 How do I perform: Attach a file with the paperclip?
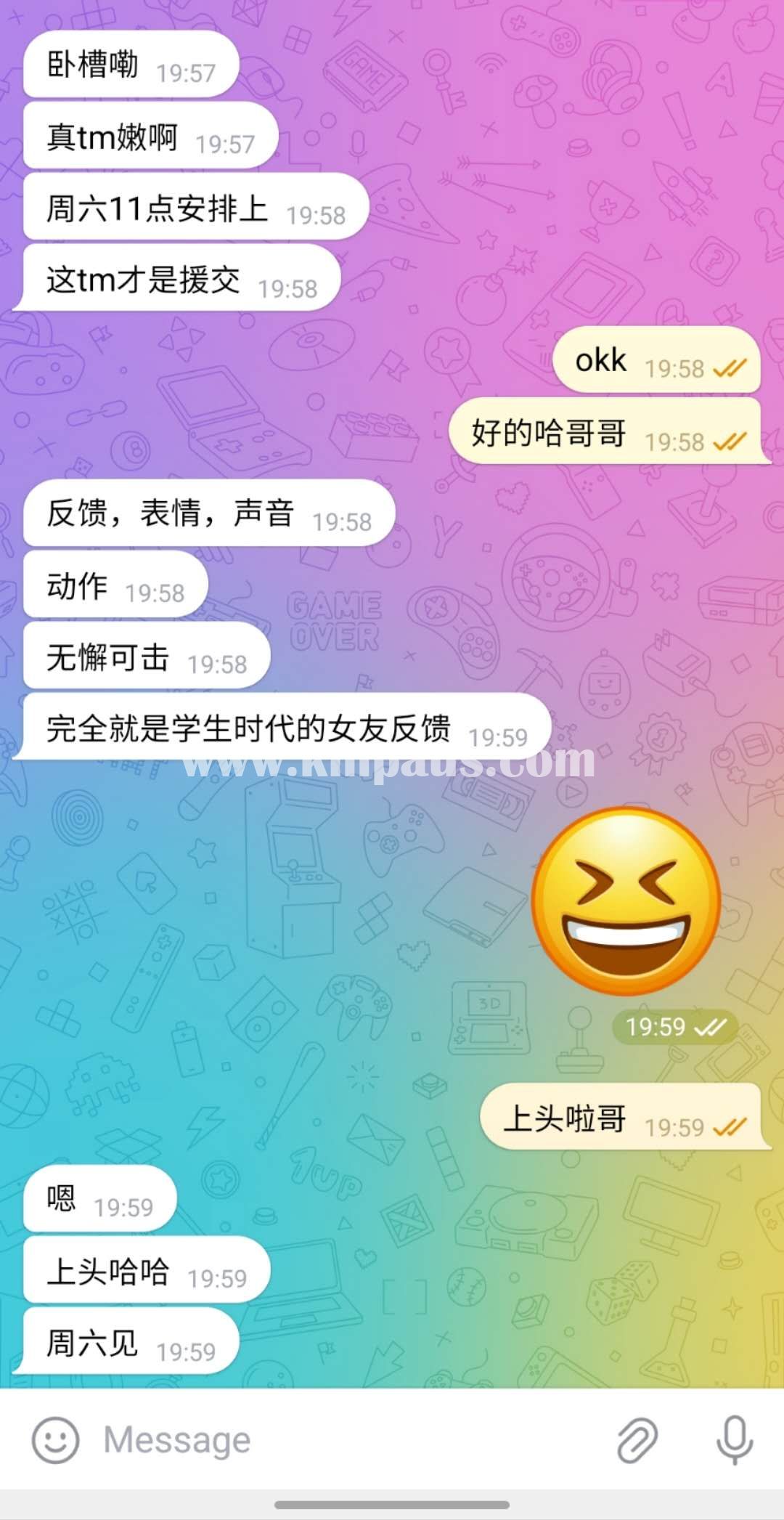(x=637, y=1439)
